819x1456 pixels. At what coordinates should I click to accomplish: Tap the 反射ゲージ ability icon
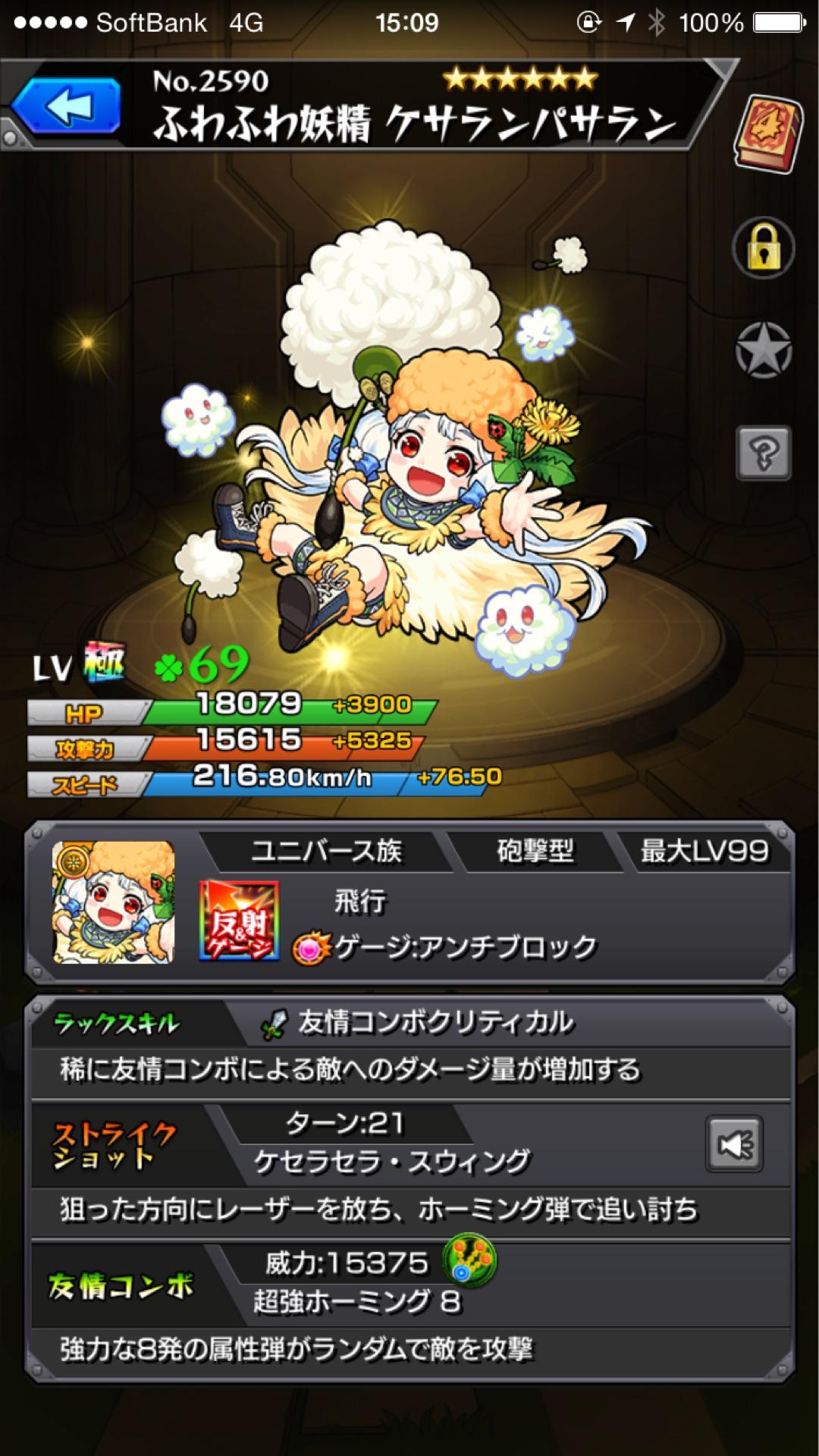(238, 921)
